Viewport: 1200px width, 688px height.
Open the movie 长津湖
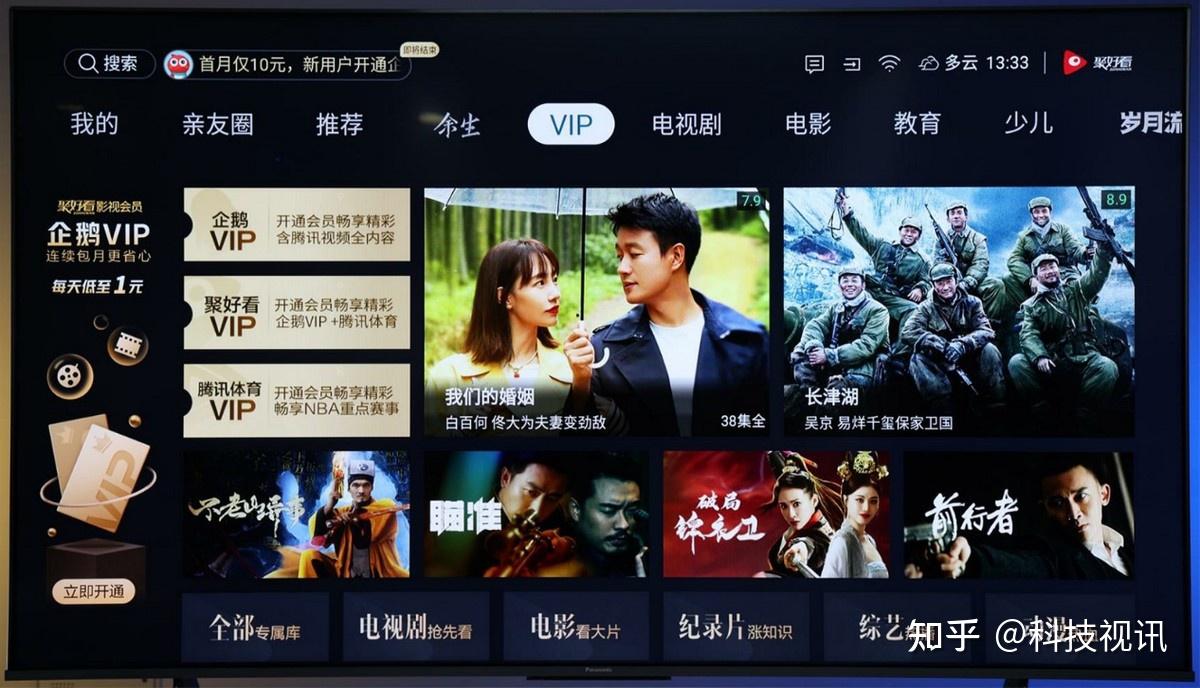958,311
